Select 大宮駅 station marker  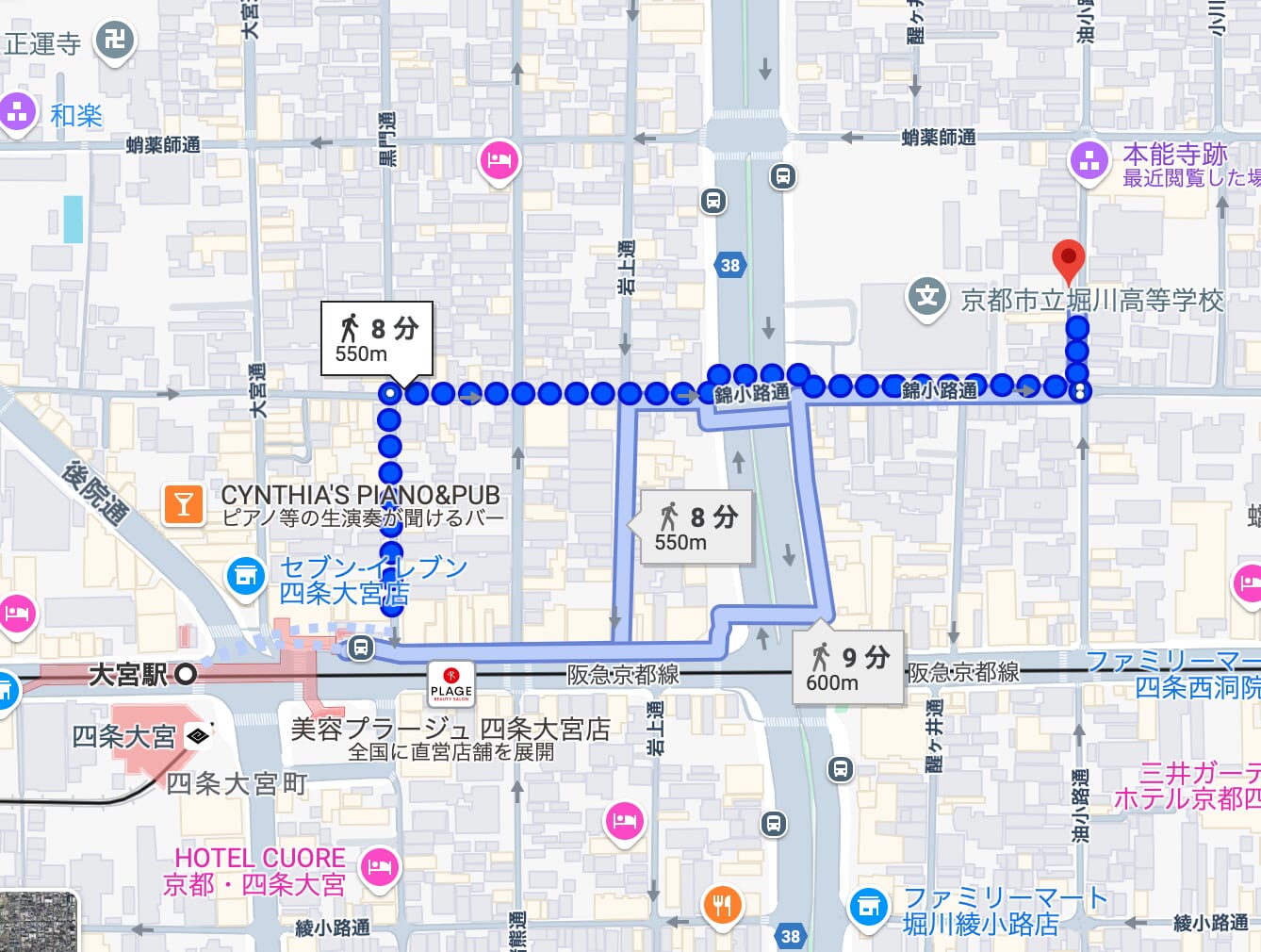coord(187,674)
